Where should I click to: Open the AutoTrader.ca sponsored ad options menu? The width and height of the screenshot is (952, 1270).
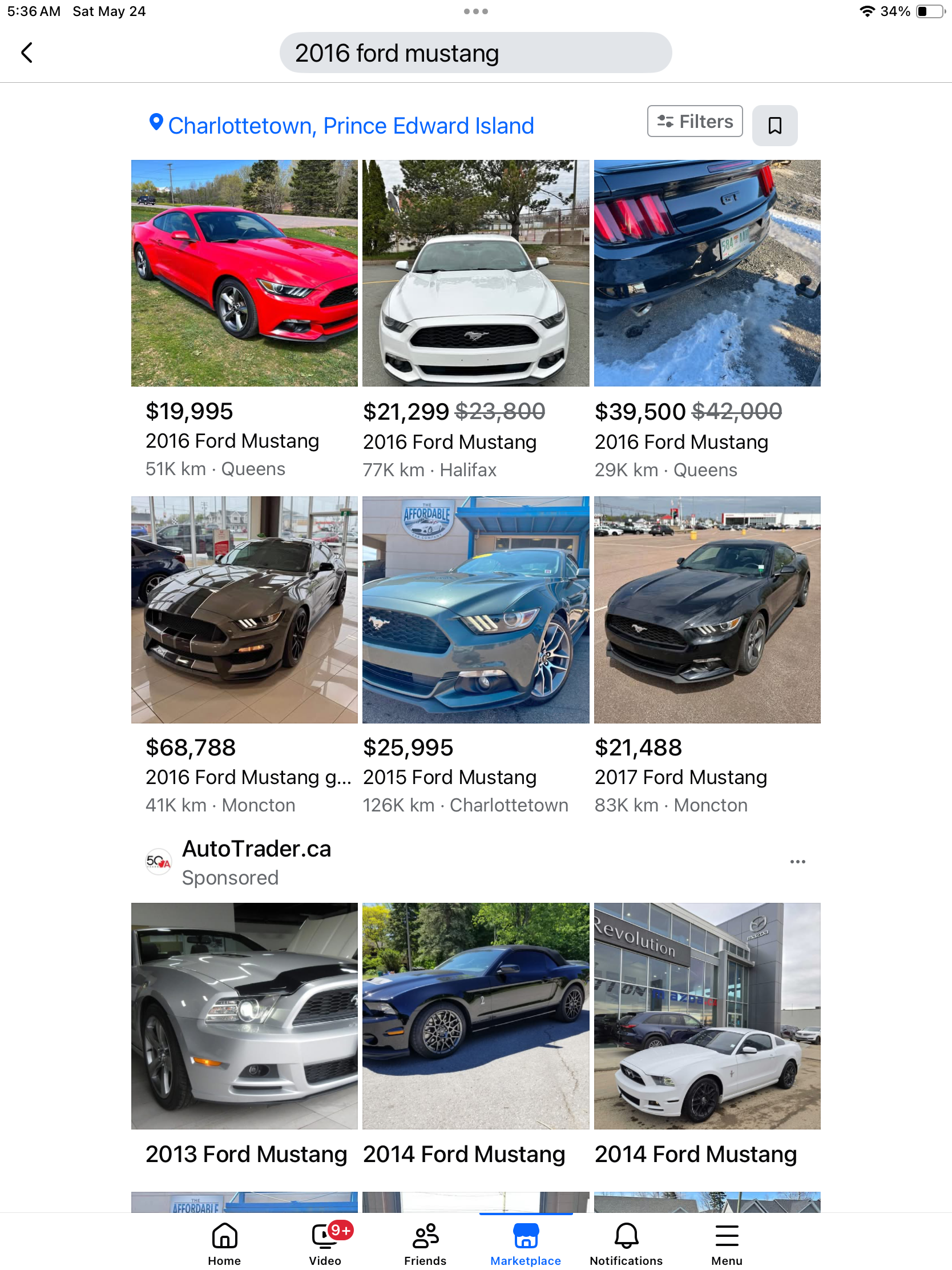[x=797, y=862]
